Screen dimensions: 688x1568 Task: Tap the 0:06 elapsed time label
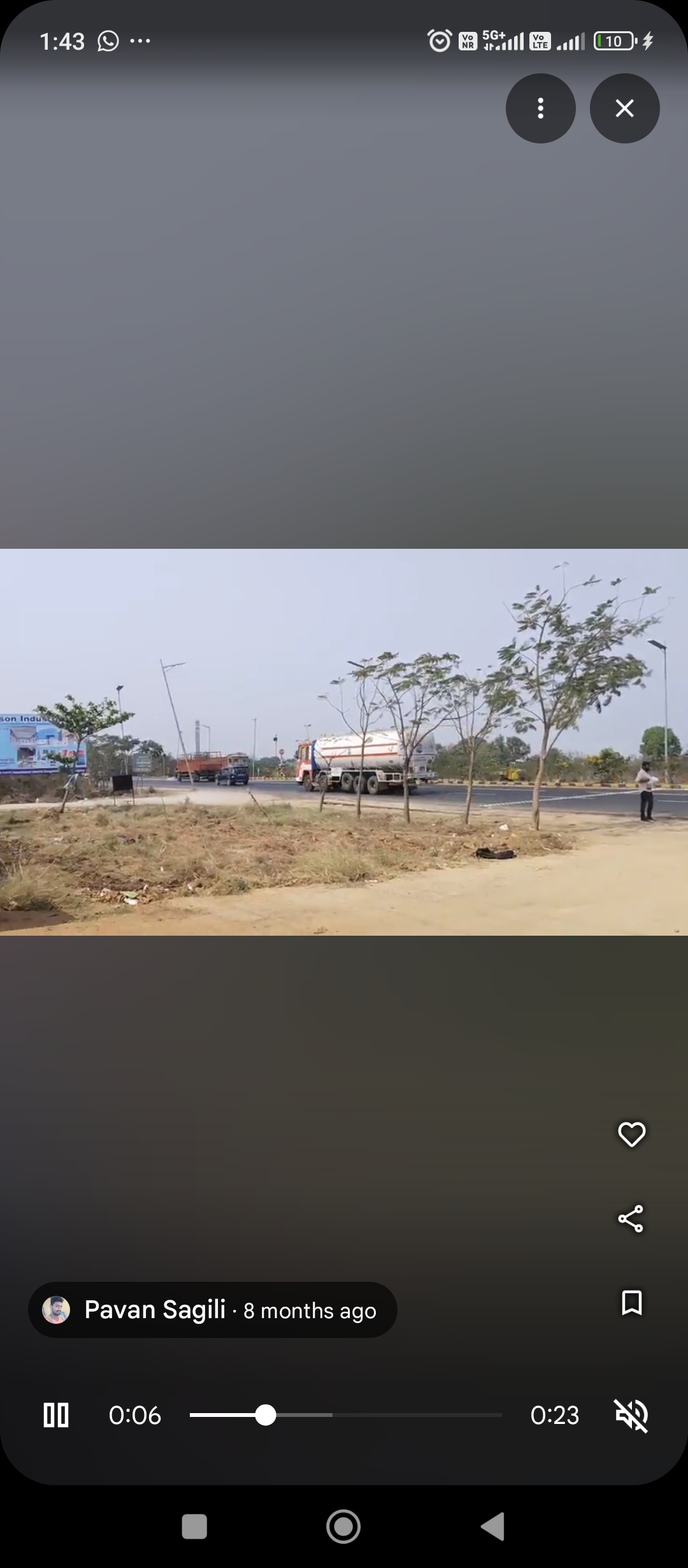point(136,1416)
